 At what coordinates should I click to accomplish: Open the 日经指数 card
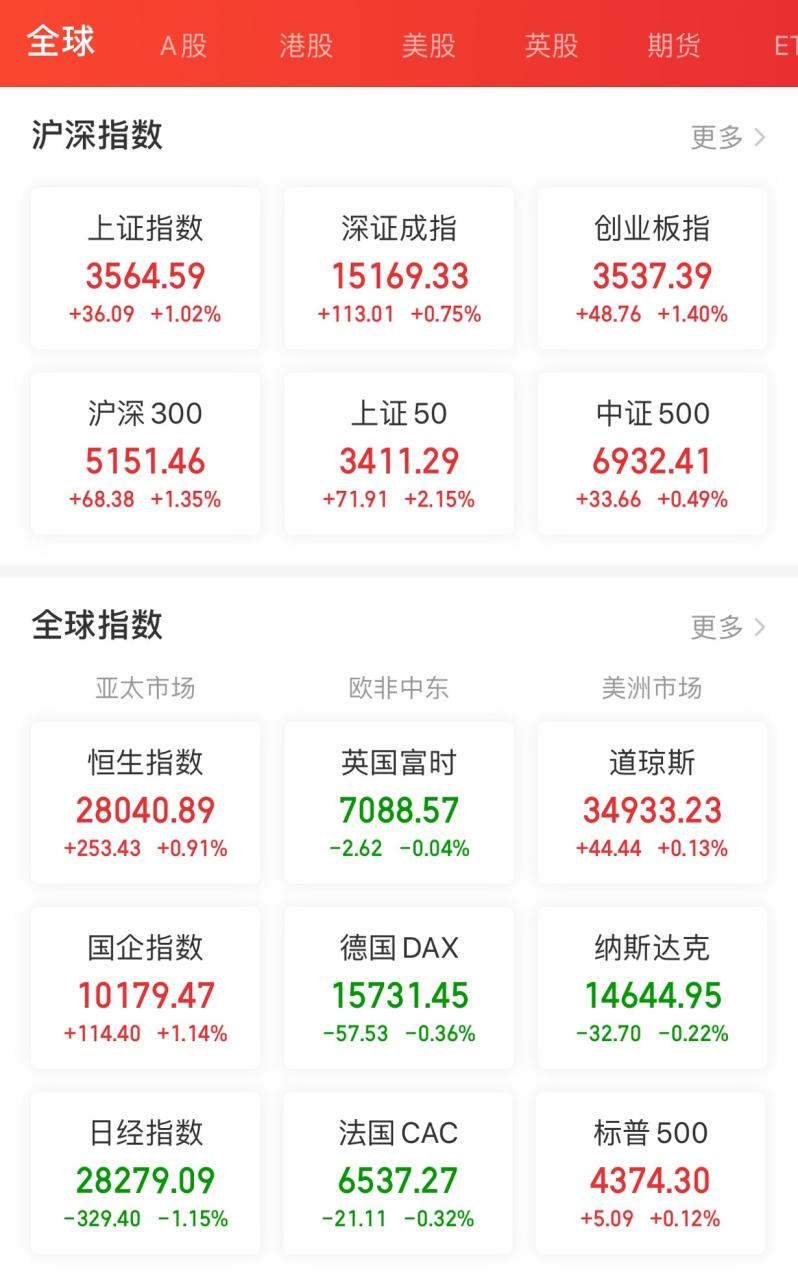pyautogui.click(x=145, y=1172)
